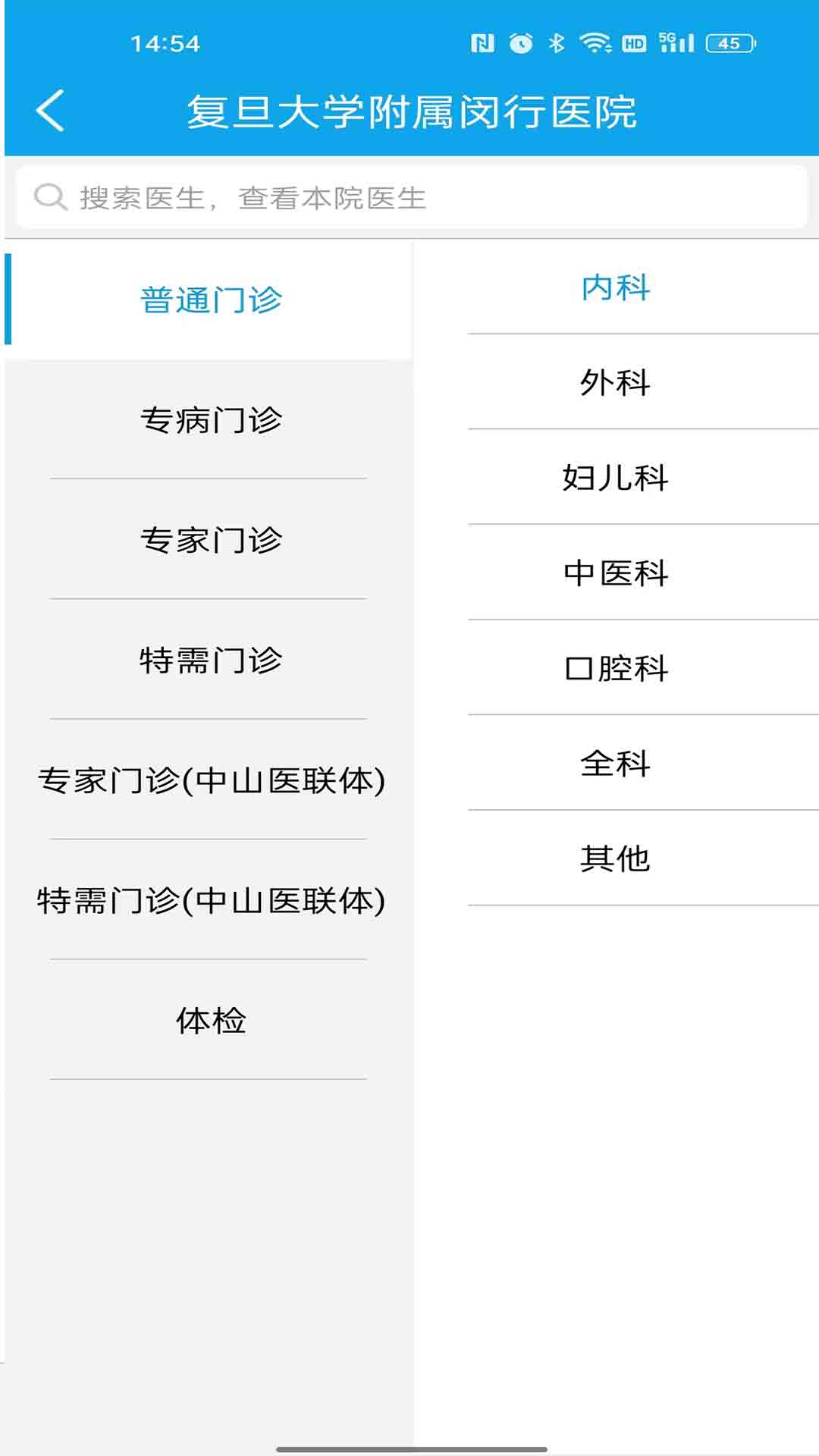Select the 普通门诊 category
This screenshot has width=819, height=1456.
tap(211, 299)
